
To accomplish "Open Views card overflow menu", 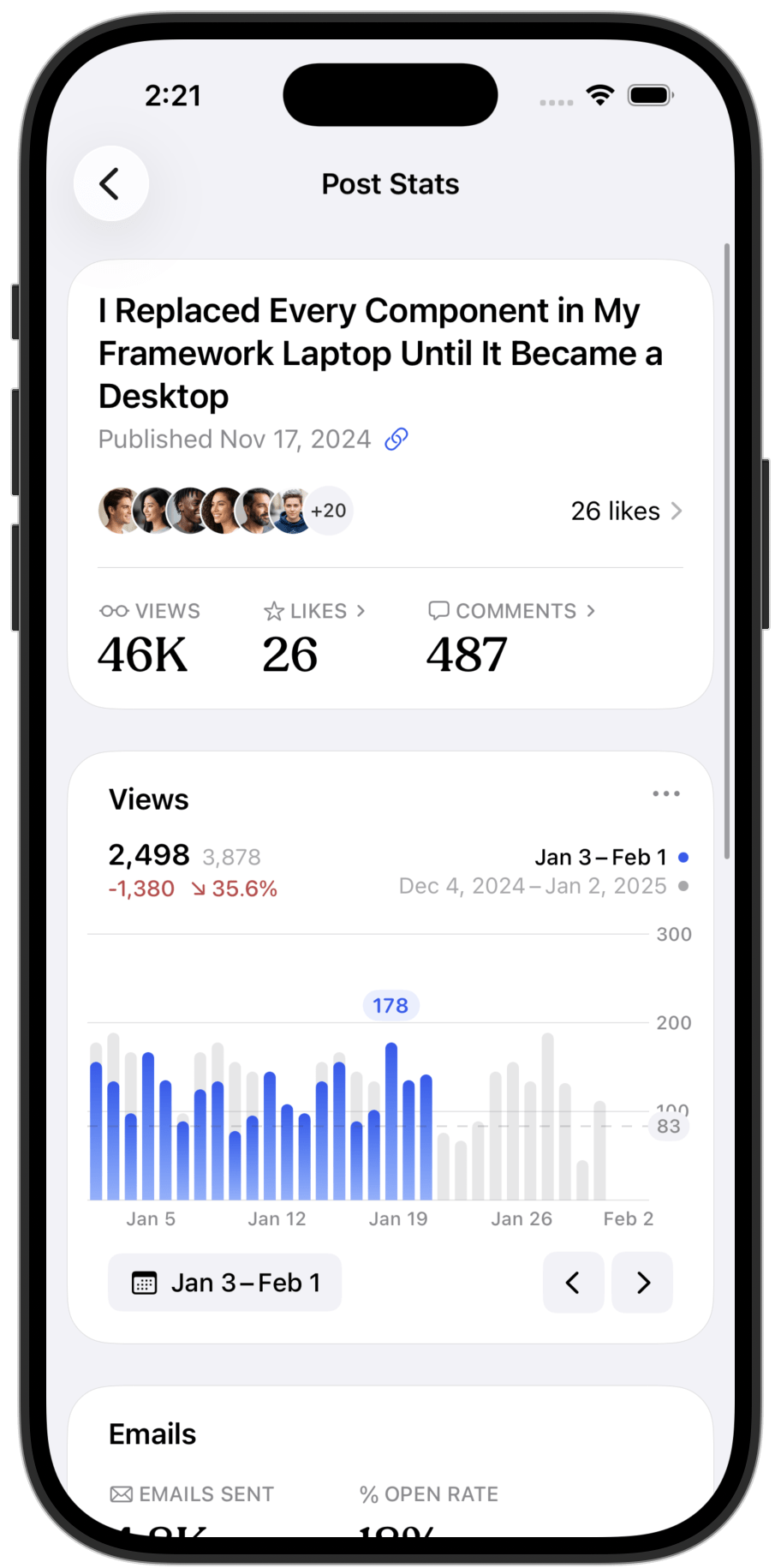I will click(665, 793).
